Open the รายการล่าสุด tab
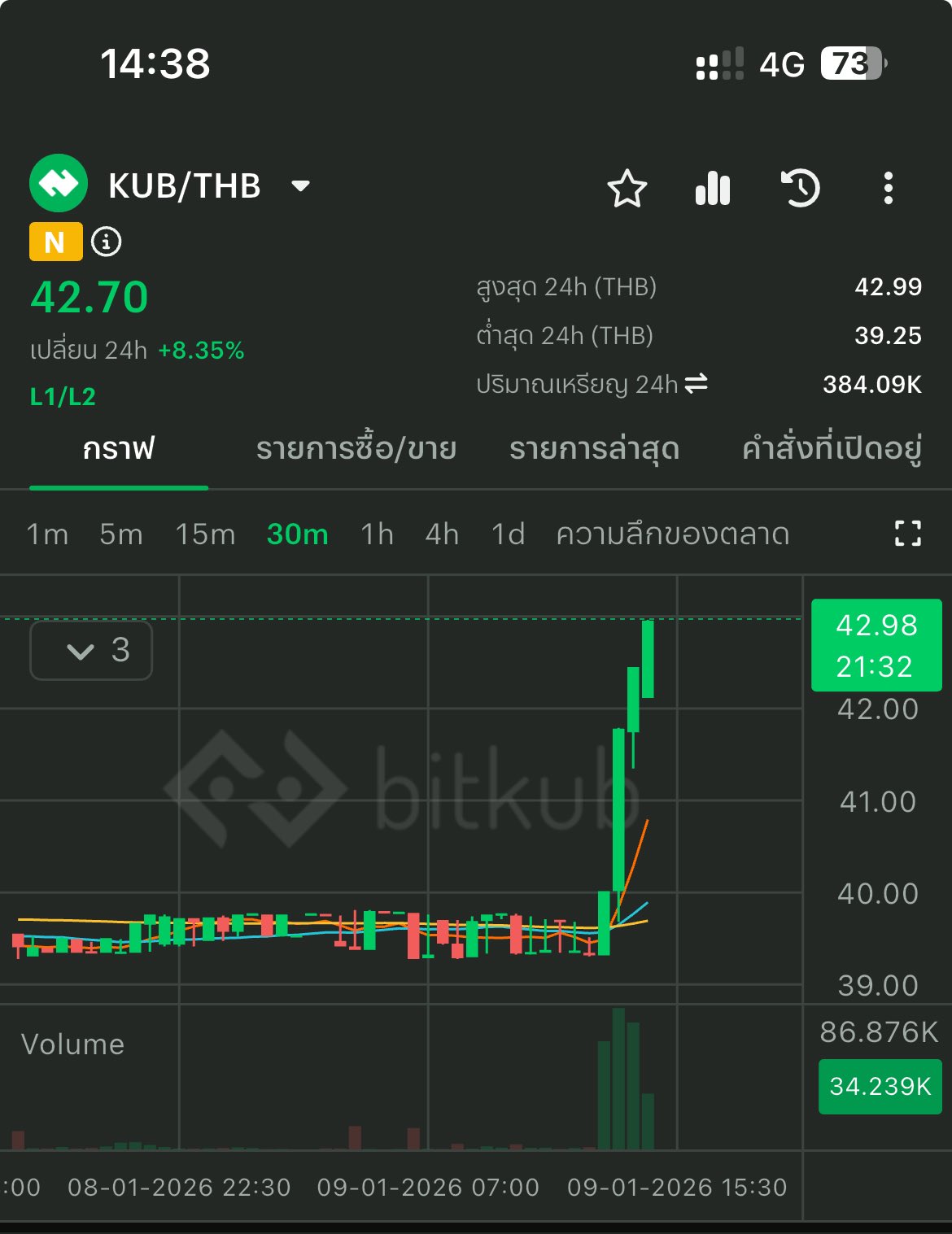 [594, 449]
